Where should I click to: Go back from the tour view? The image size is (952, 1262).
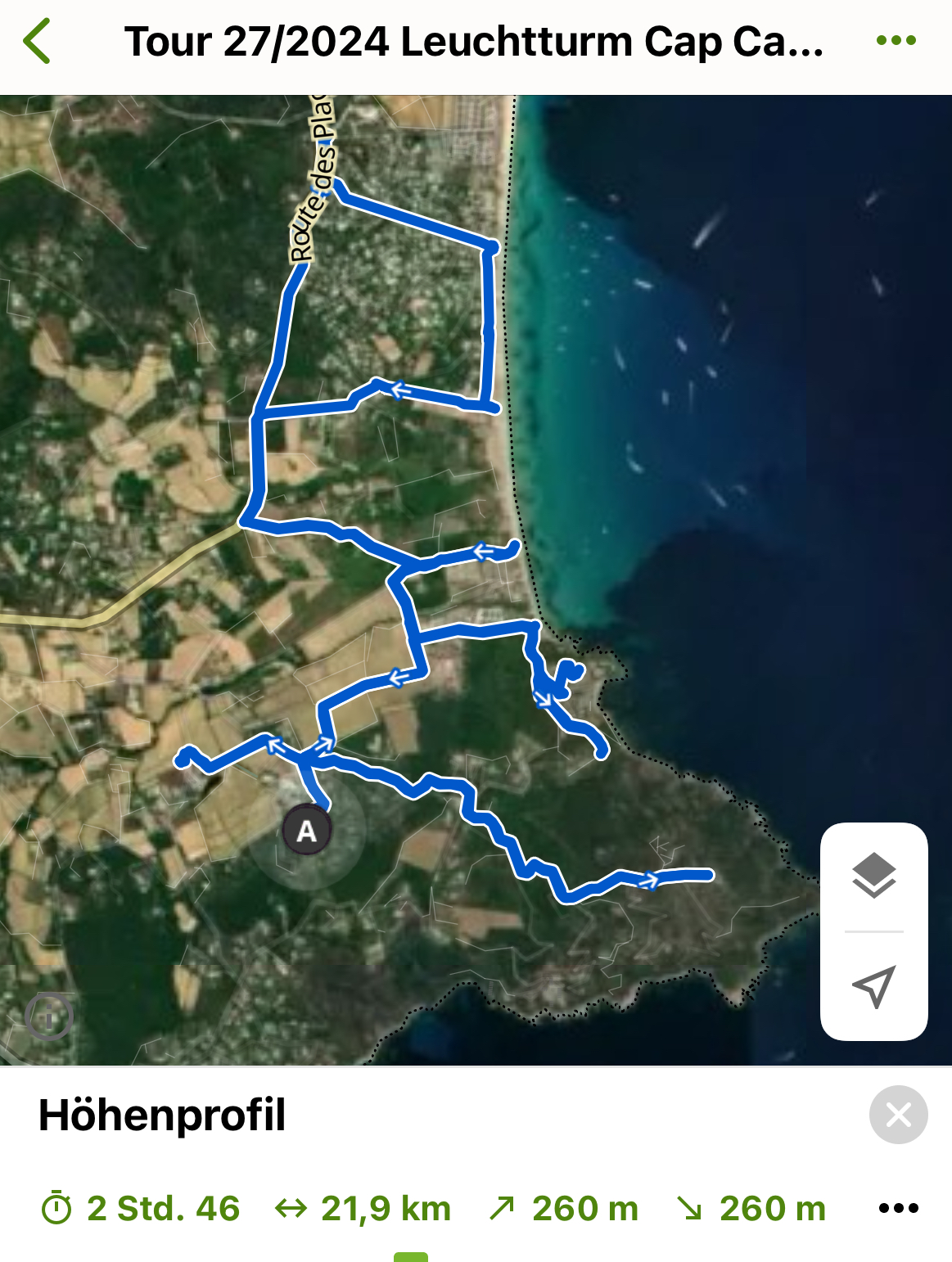click(x=38, y=41)
